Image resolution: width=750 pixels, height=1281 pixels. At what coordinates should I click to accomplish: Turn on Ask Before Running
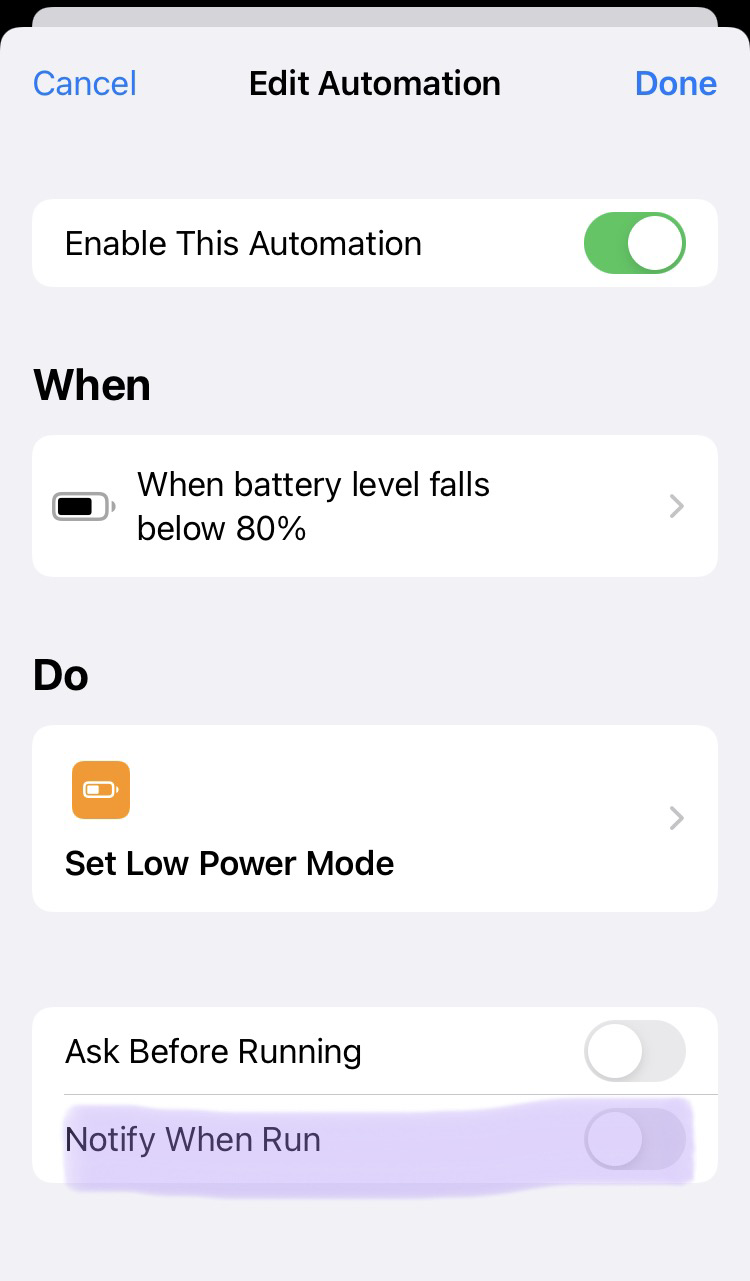pyautogui.click(x=634, y=1051)
